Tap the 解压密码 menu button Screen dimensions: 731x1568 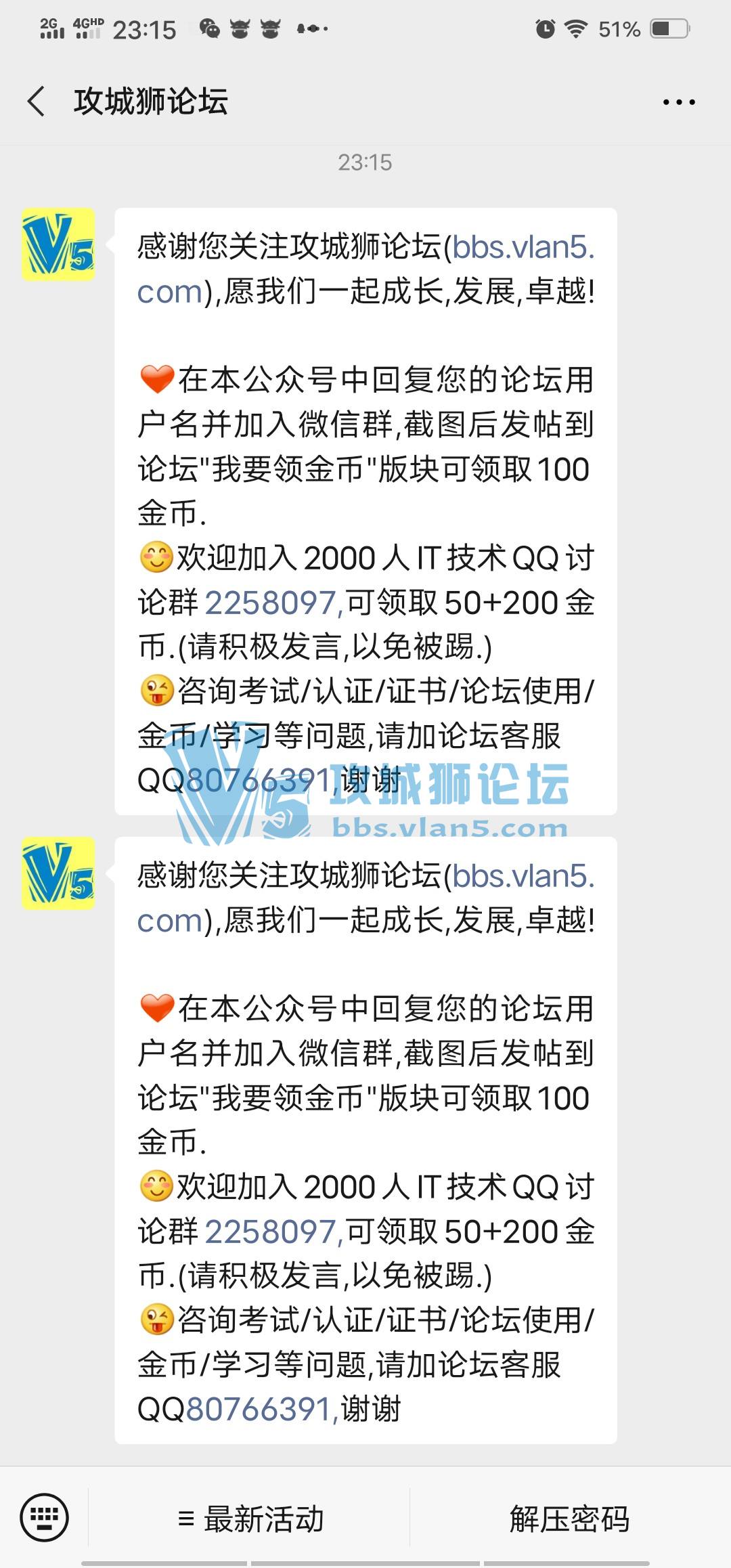pyautogui.click(x=569, y=1519)
